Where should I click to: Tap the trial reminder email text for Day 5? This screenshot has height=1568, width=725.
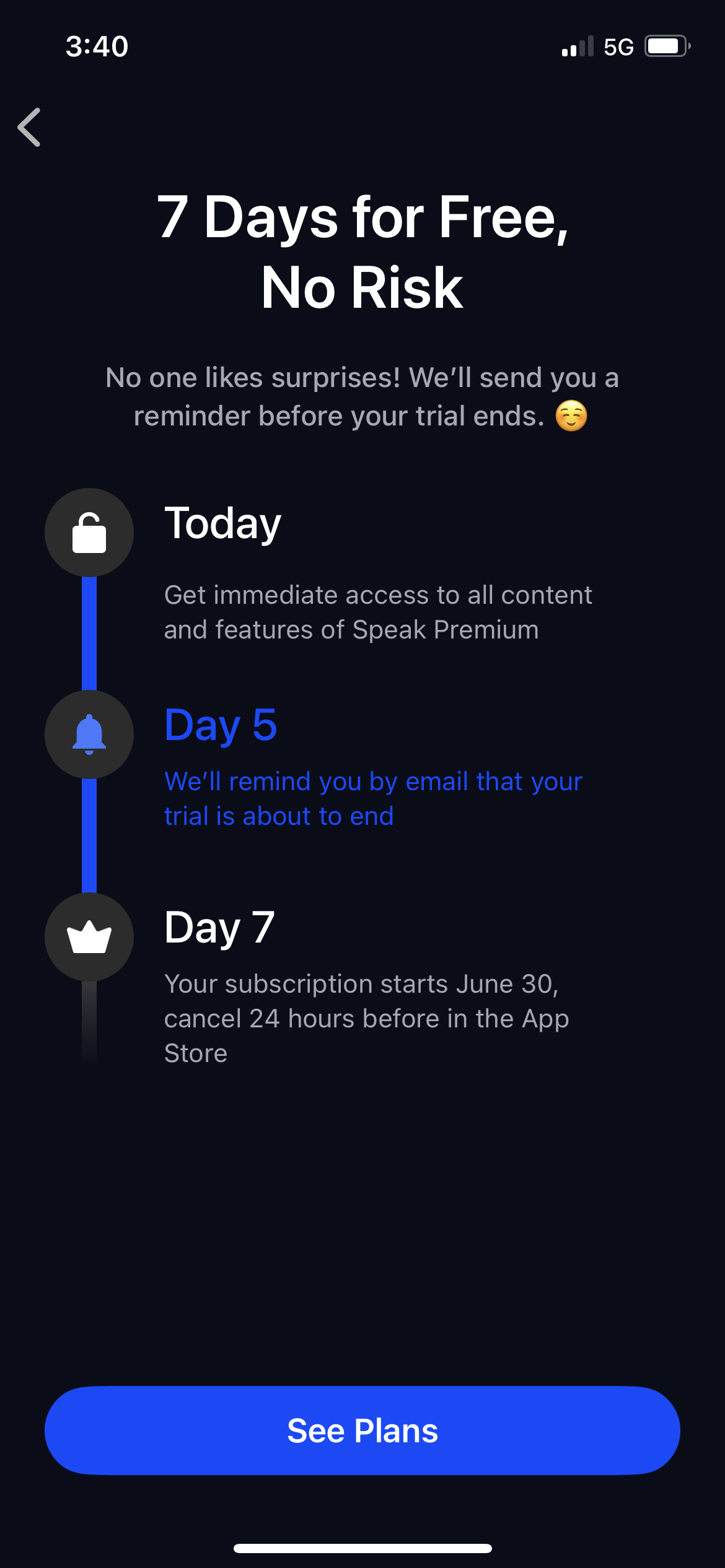372,798
